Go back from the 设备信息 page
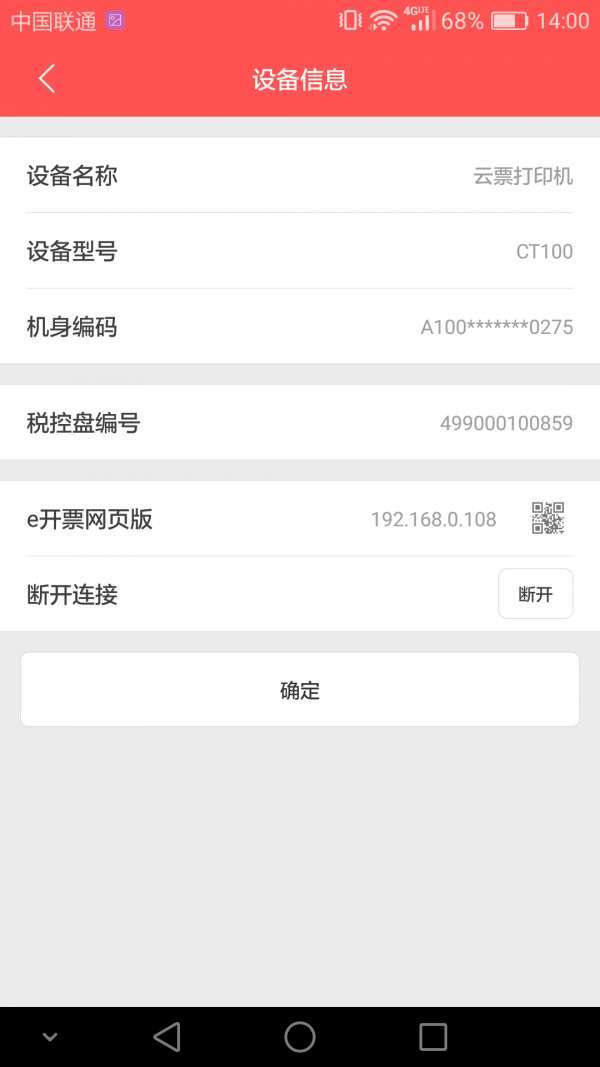 point(47,79)
